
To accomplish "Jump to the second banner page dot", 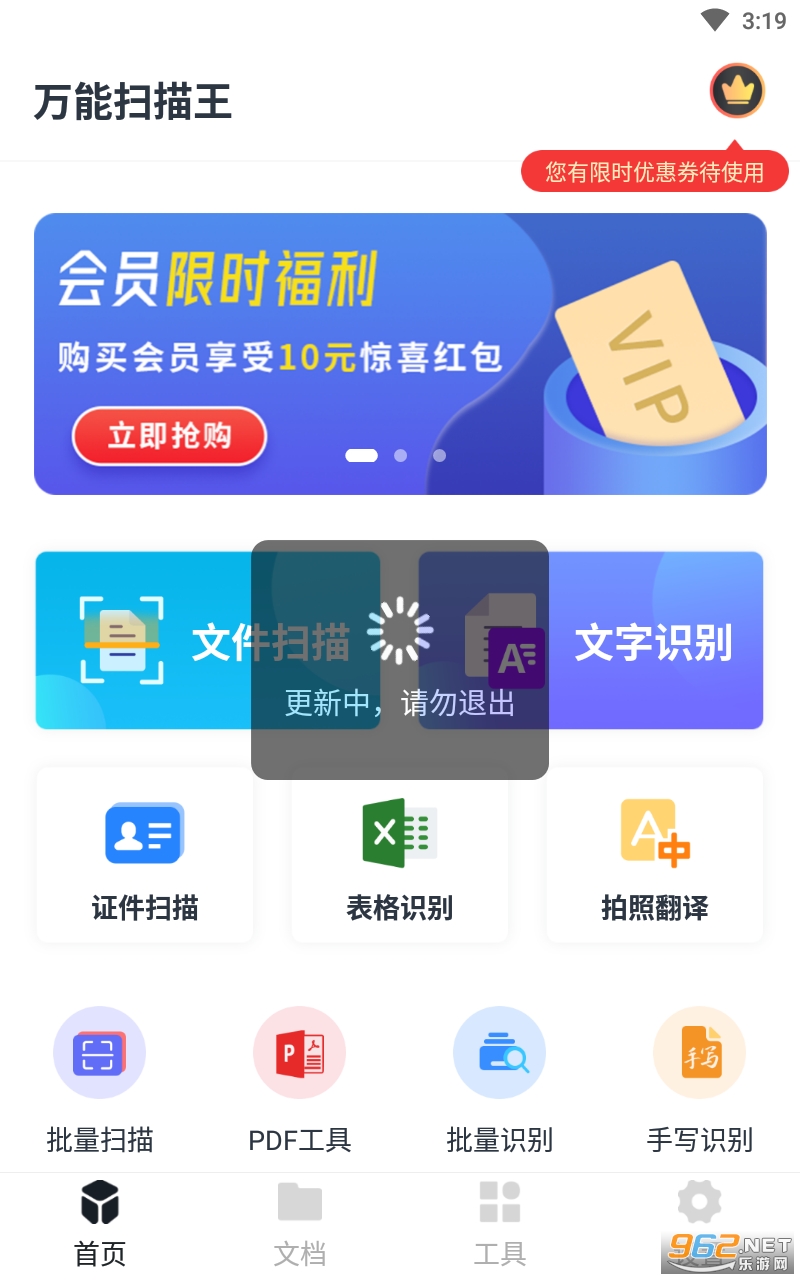I will (400, 455).
